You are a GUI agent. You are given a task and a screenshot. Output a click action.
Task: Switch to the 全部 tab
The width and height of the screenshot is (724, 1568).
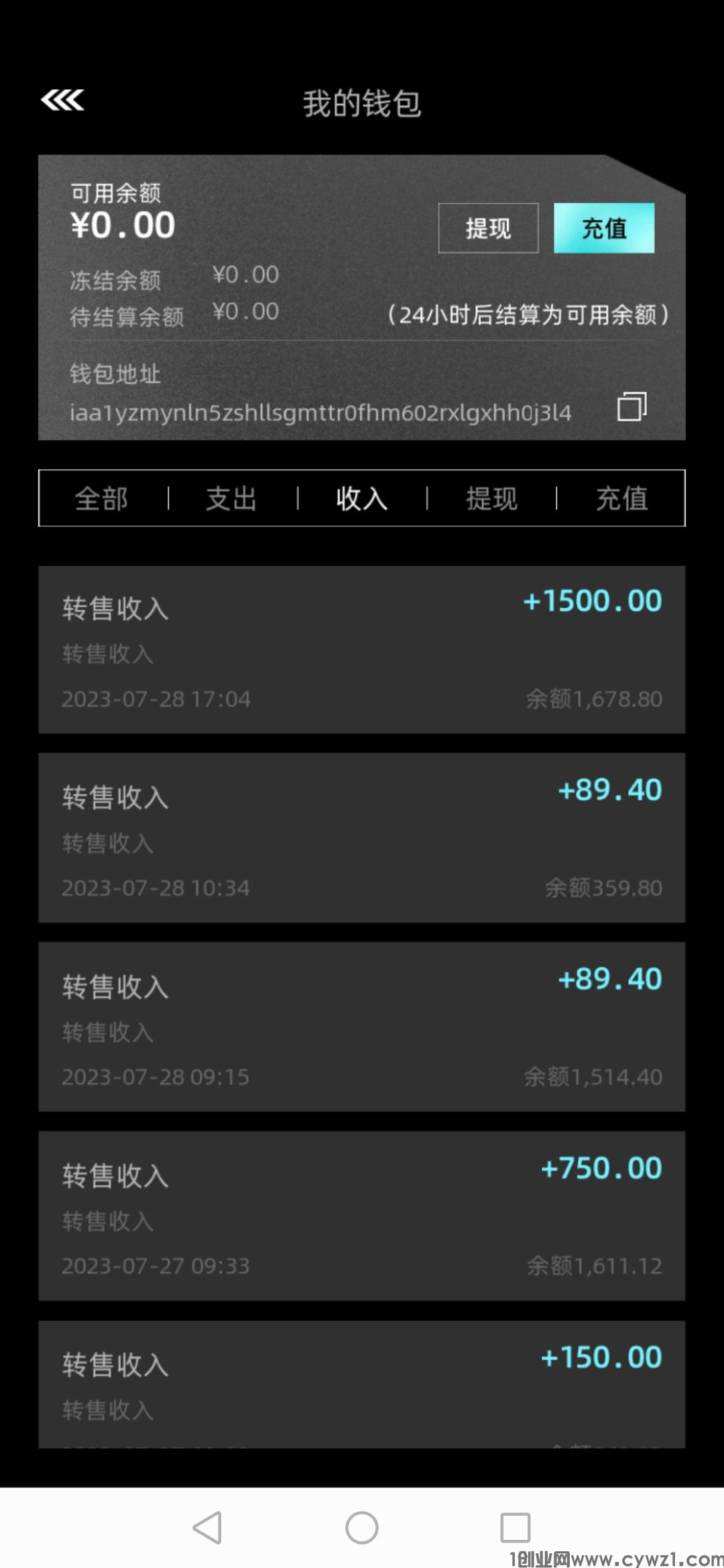coord(101,499)
